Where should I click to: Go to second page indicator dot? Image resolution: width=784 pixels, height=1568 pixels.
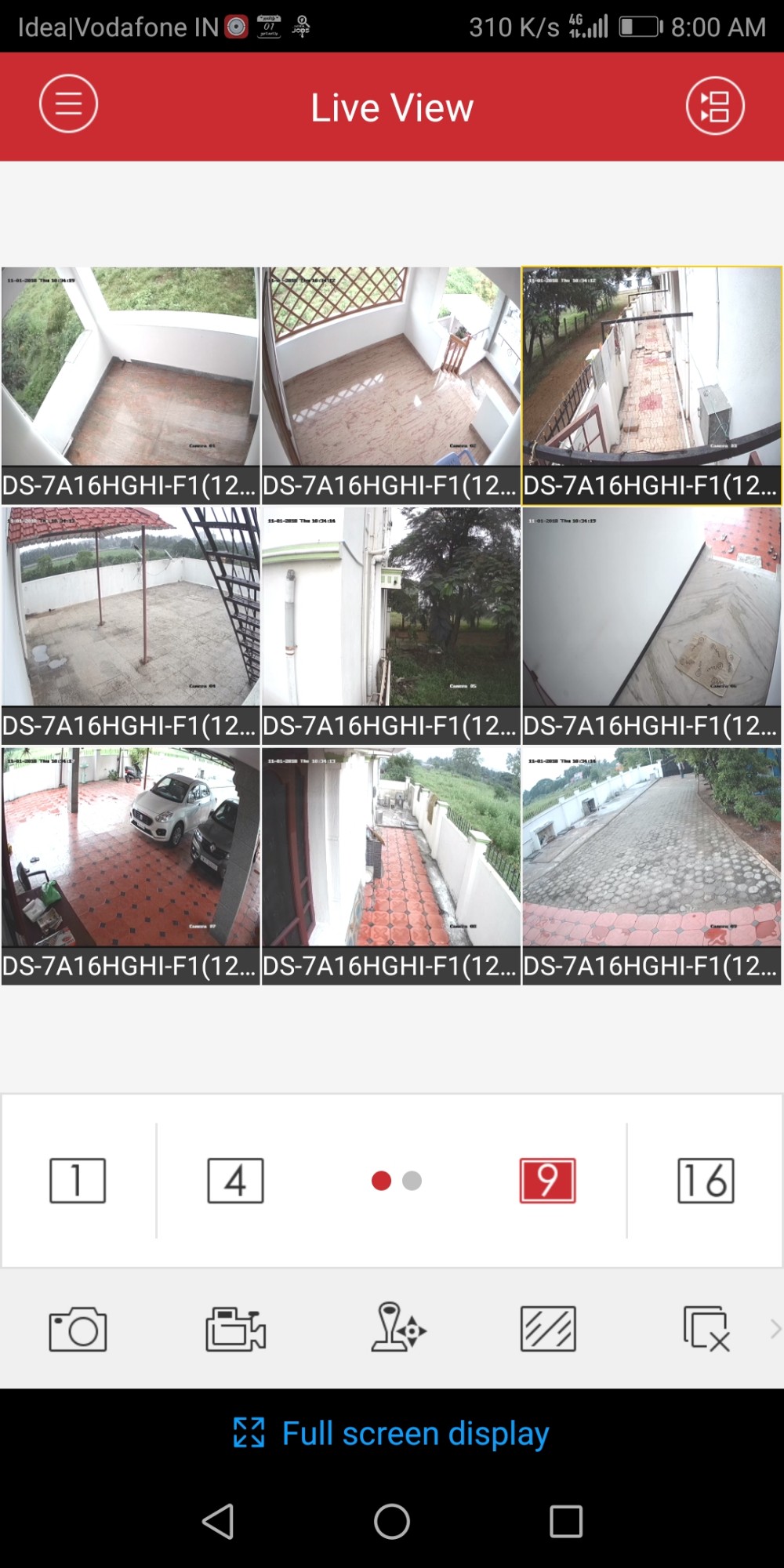pos(412,1181)
